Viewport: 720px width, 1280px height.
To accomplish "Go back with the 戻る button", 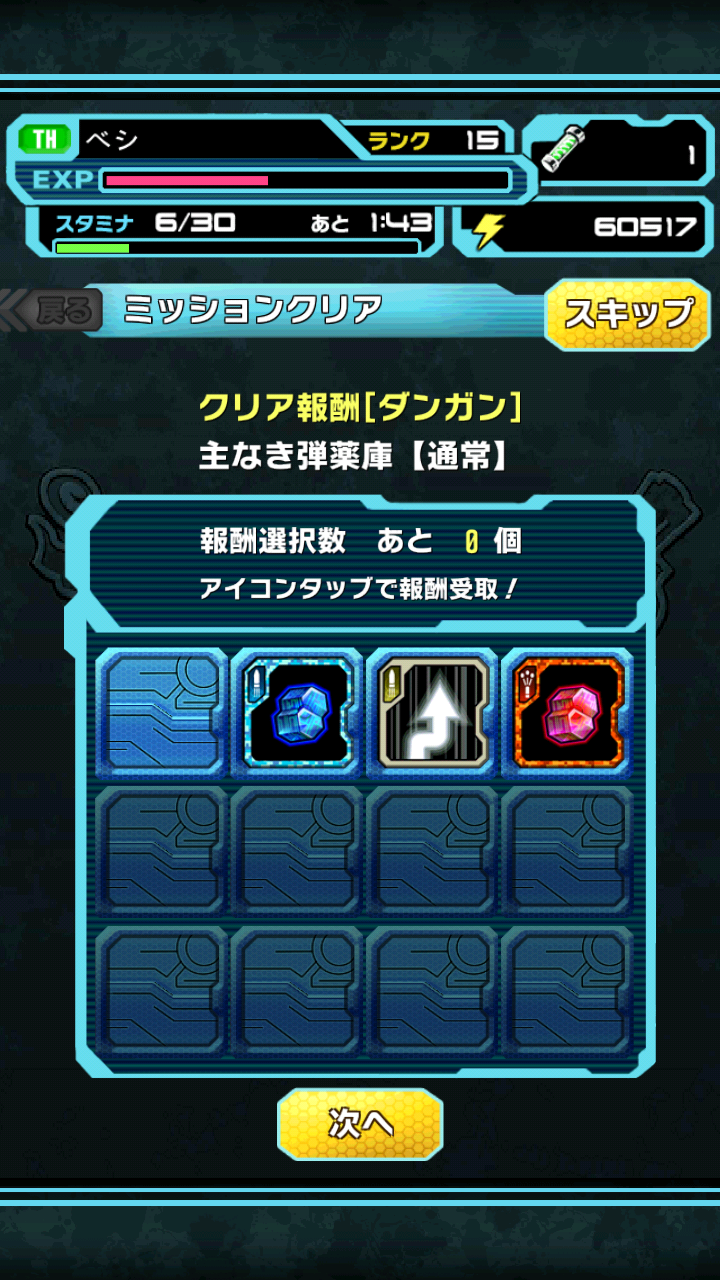I will point(62,311).
